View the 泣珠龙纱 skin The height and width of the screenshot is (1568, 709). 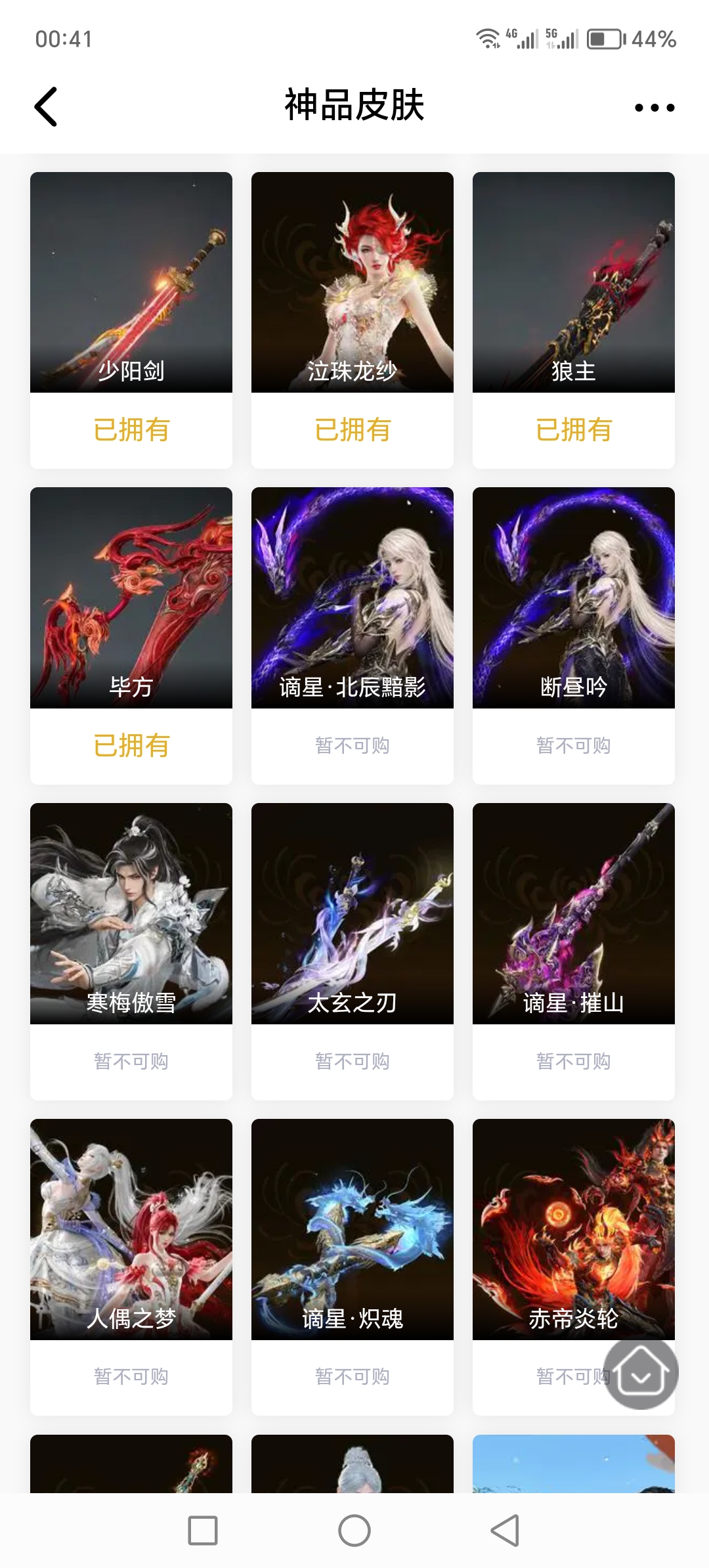(353, 282)
